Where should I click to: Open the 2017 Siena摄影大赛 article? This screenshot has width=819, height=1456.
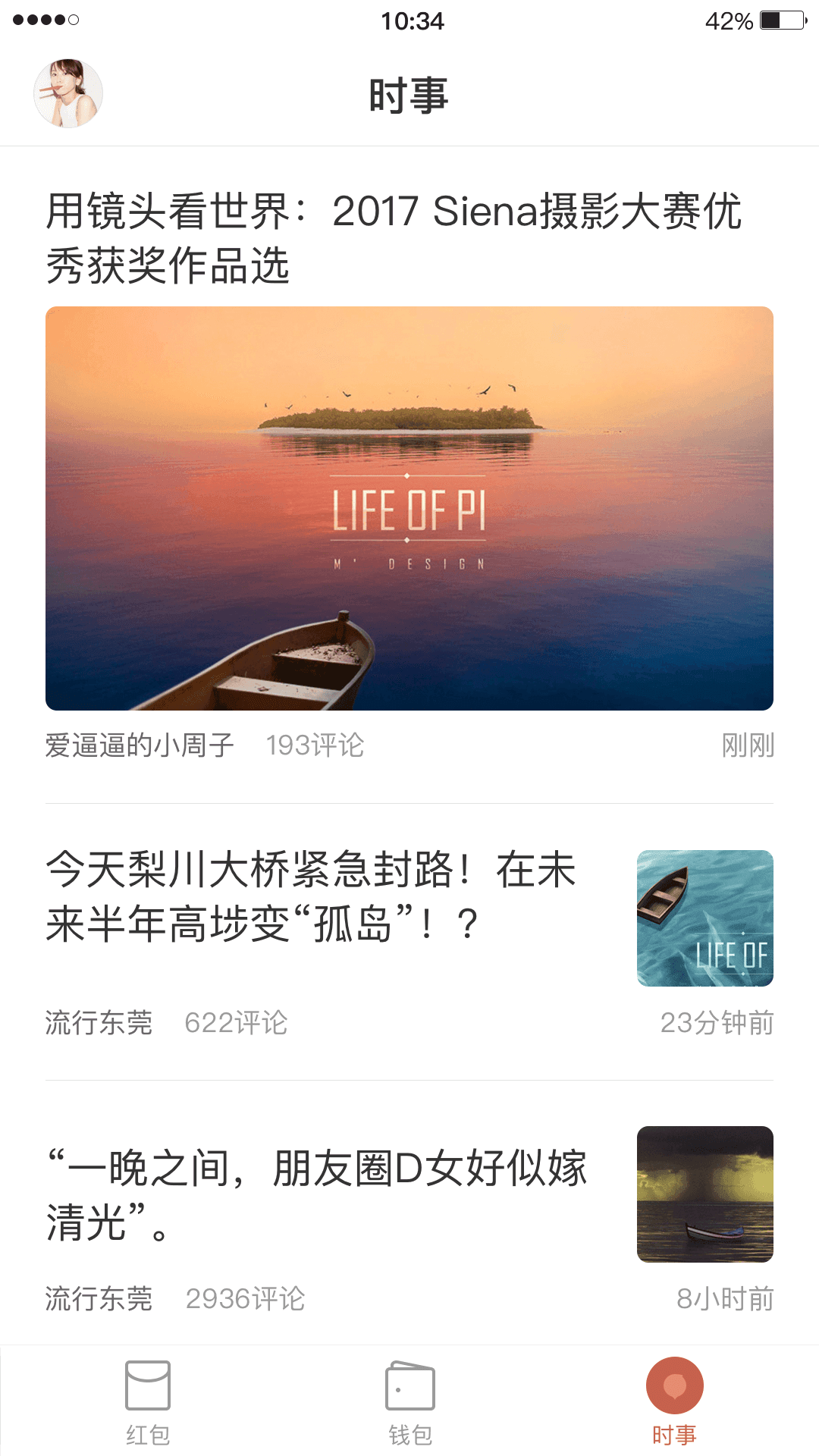pyautogui.click(x=394, y=237)
